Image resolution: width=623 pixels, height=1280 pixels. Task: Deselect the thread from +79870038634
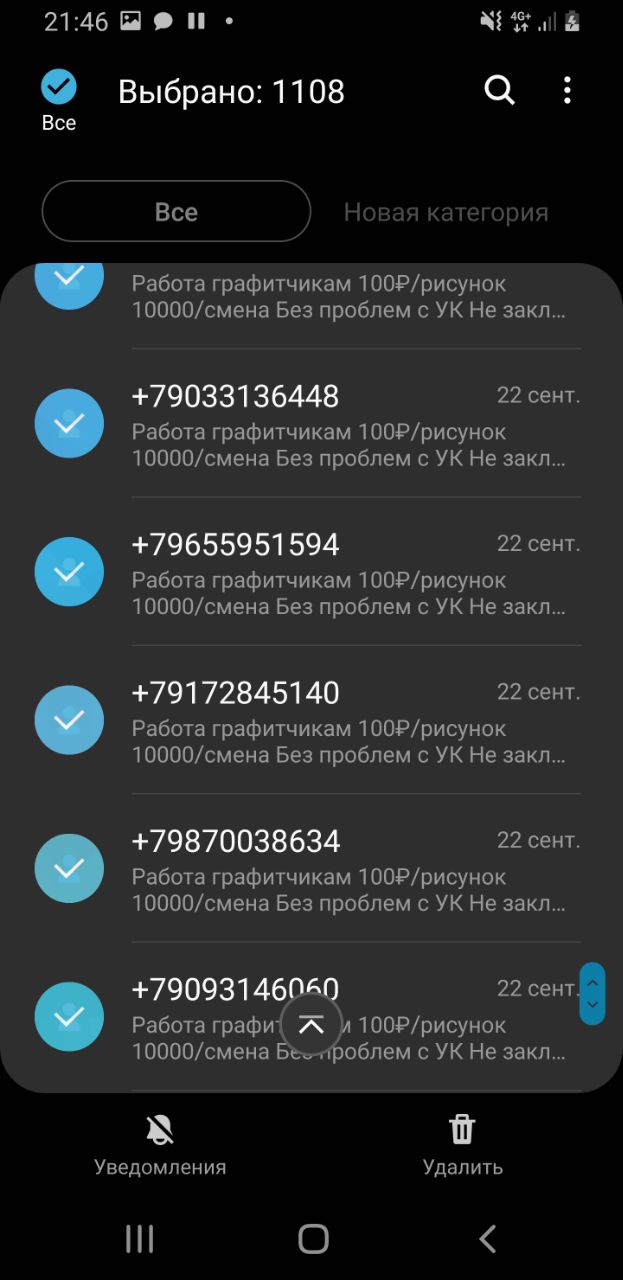[x=69, y=869]
